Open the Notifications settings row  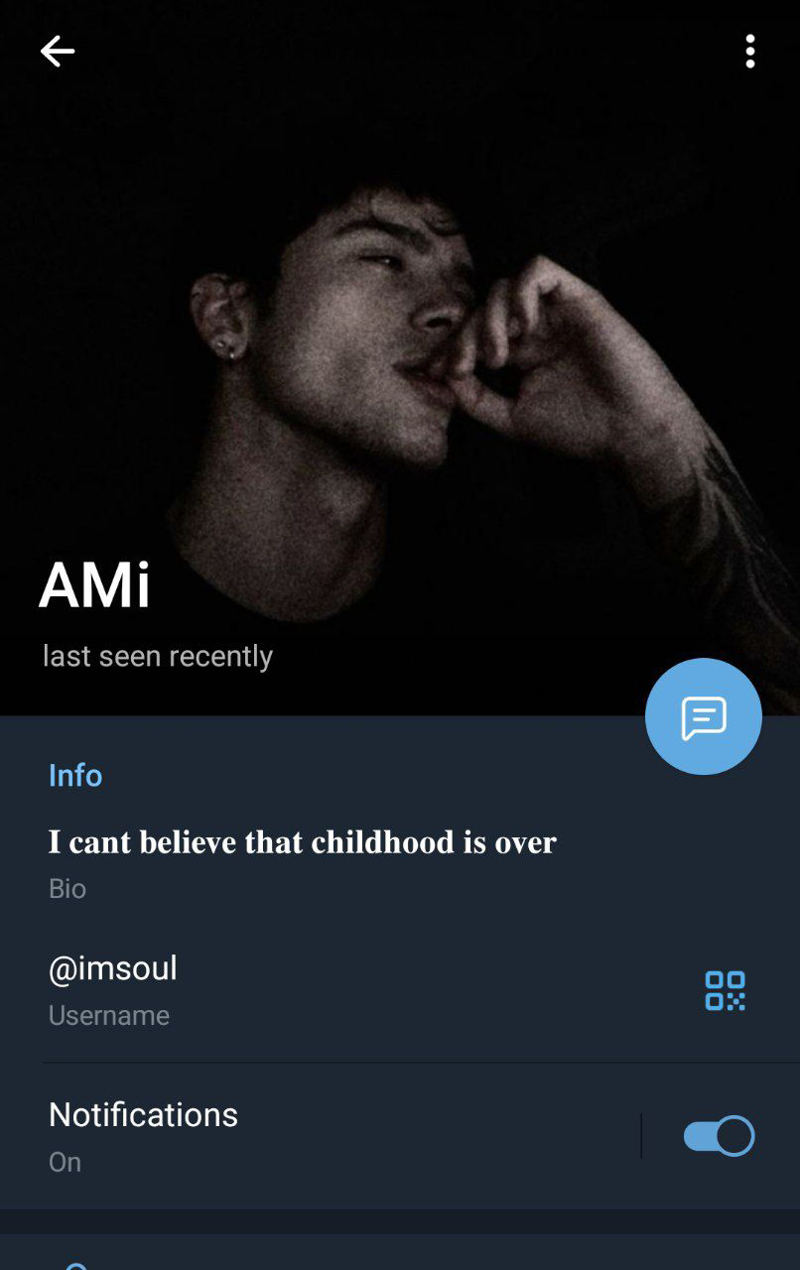300,1136
